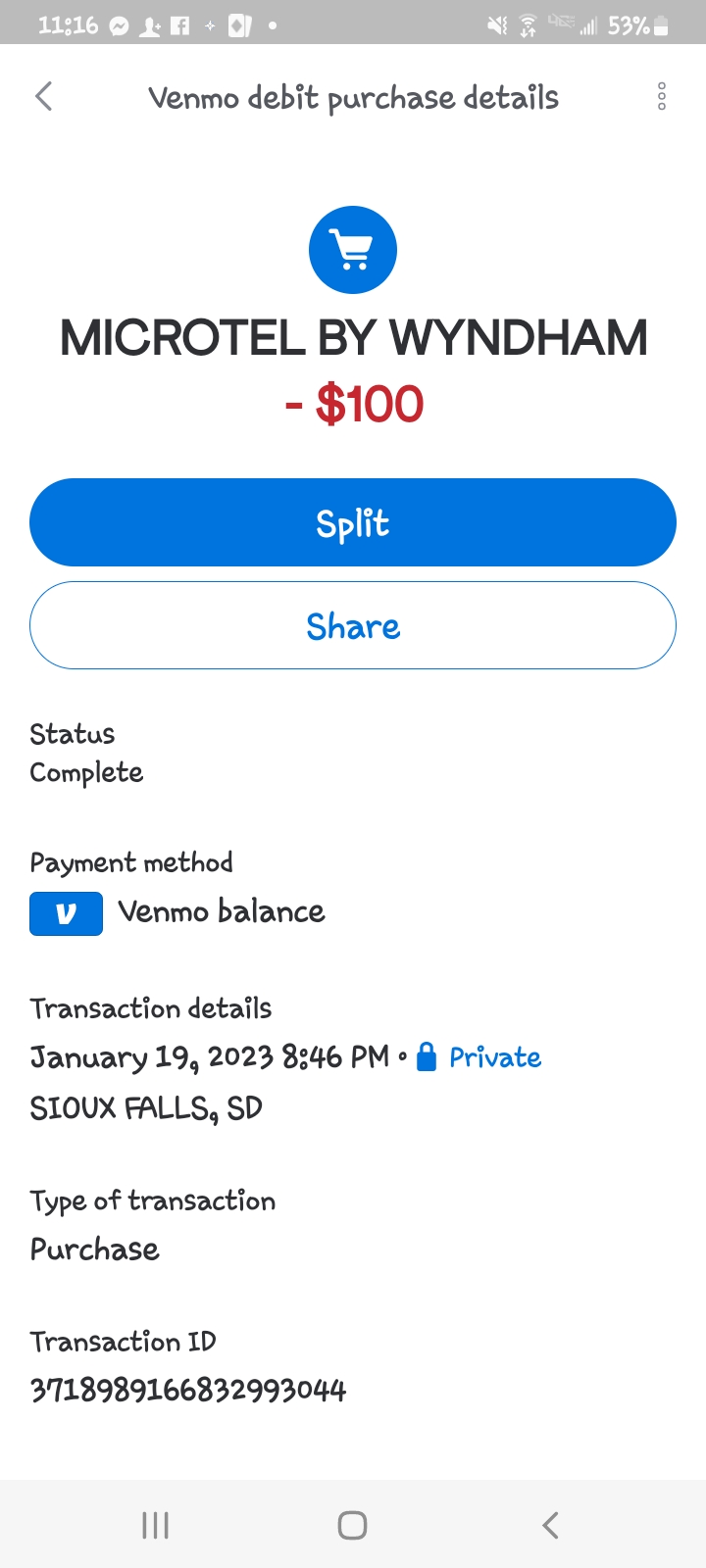The image size is (706, 1568).
Task: Open recent apps from navigation bar
Action: [x=156, y=1525]
